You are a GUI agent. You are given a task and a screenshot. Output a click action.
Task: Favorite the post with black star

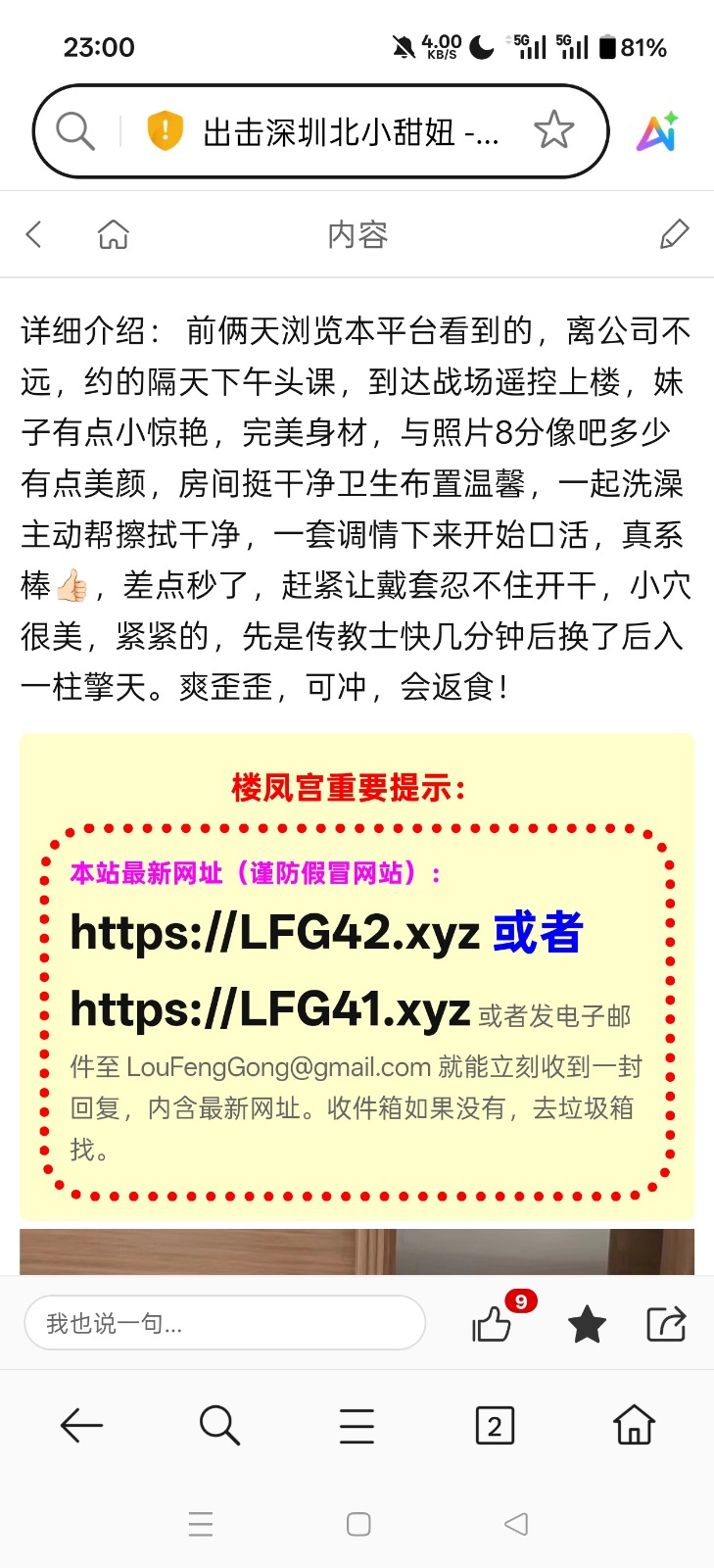[x=587, y=1324]
